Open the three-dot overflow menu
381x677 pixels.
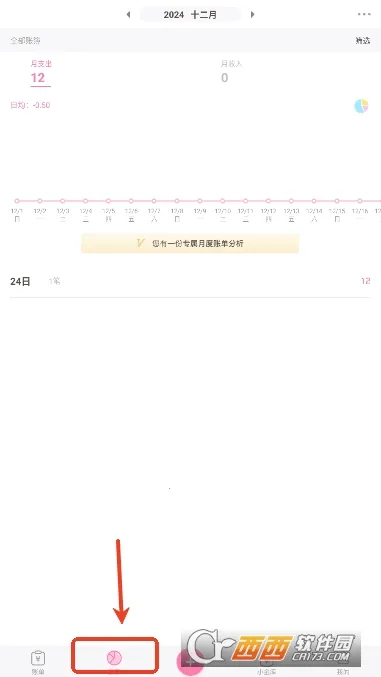(364, 14)
